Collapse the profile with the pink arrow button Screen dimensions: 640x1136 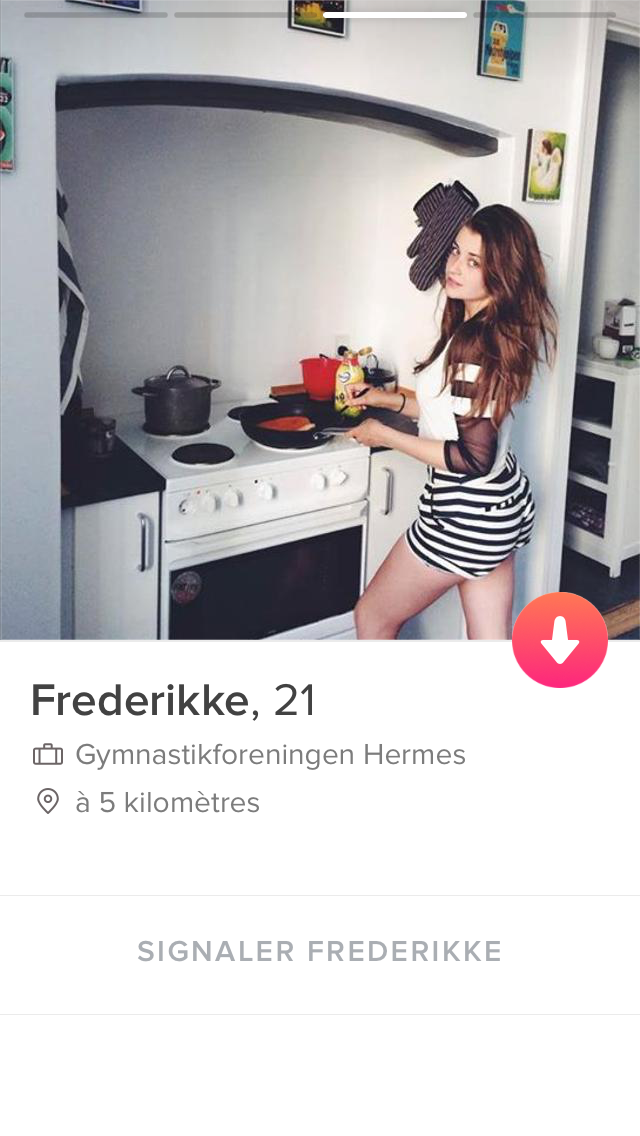(560, 640)
